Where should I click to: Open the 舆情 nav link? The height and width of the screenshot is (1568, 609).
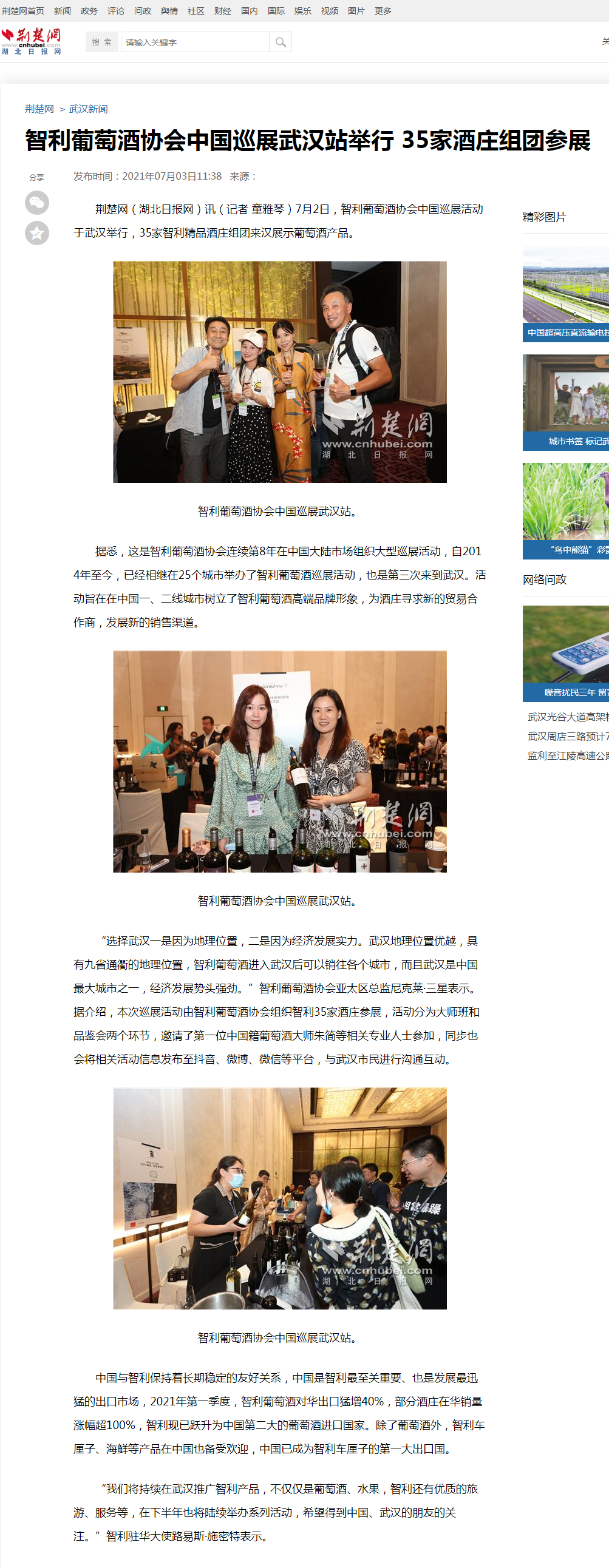(169, 11)
